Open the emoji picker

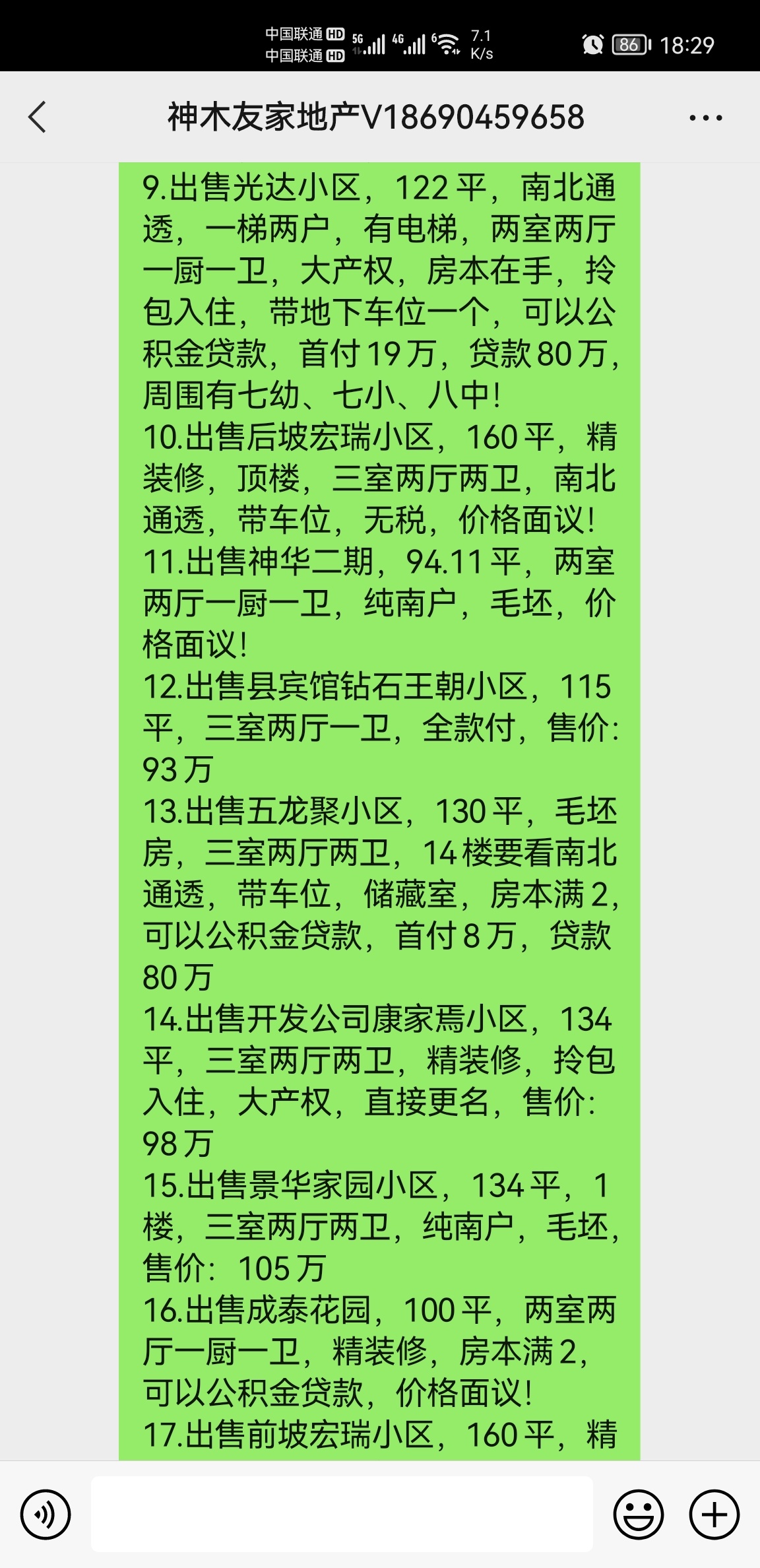[x=638, y=1515]
